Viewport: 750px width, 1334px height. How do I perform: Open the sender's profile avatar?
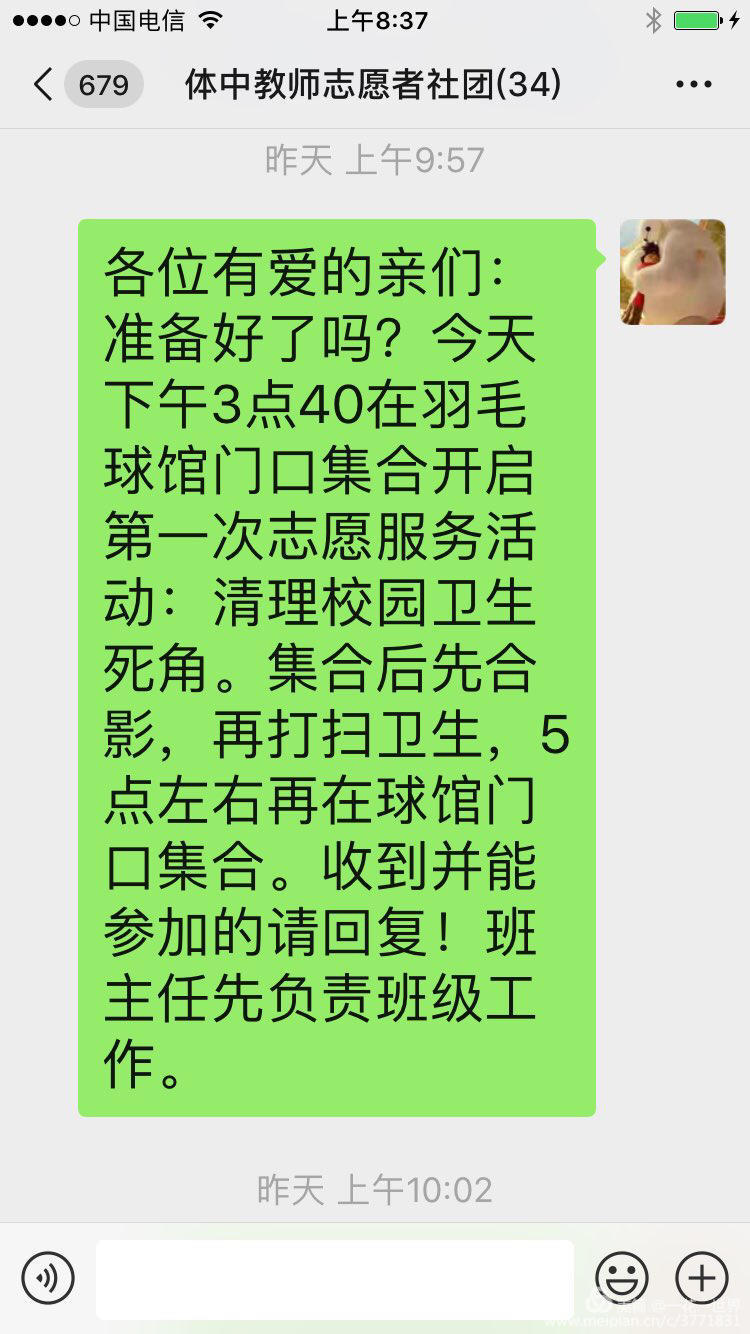[x=672, y=272]
